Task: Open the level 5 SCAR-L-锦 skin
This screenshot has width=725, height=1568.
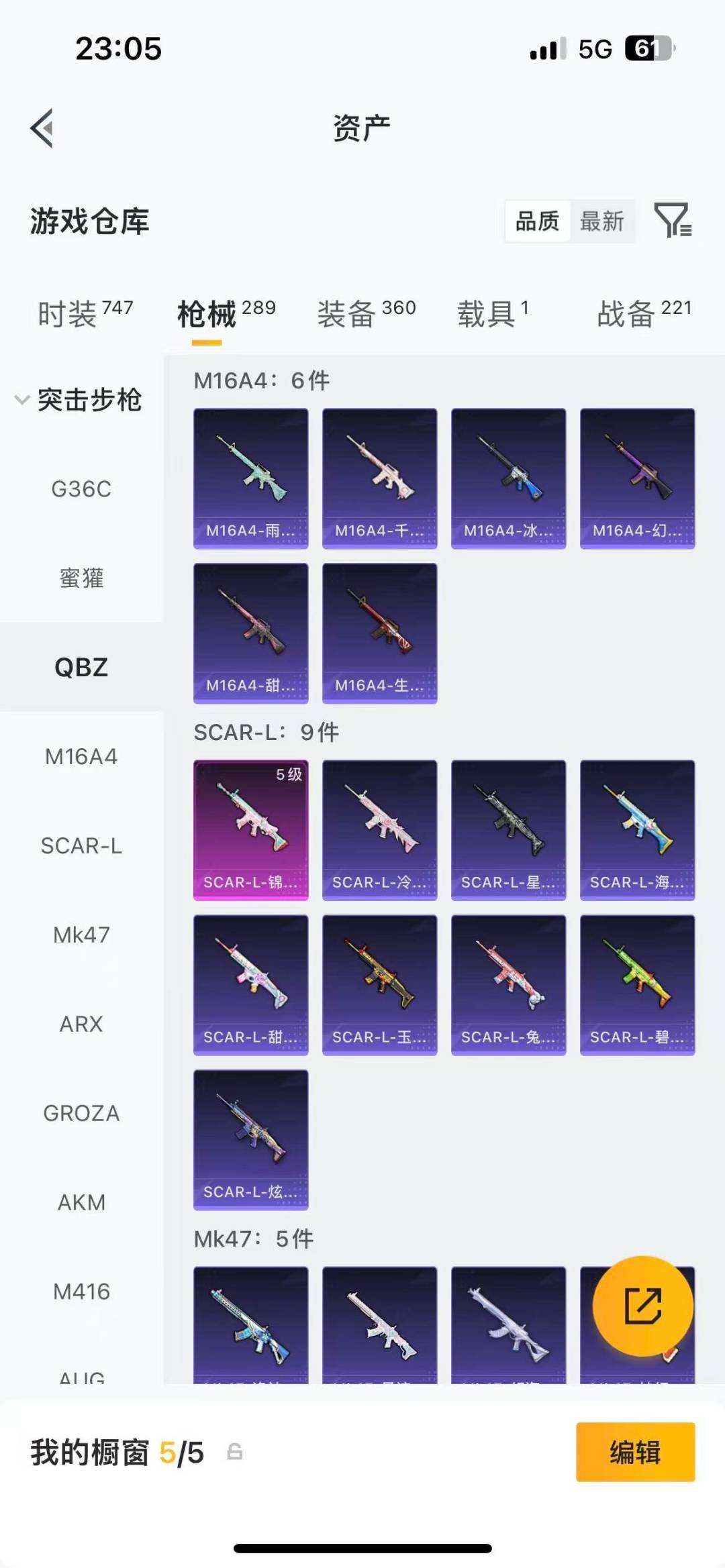Action: coord(251,830)
